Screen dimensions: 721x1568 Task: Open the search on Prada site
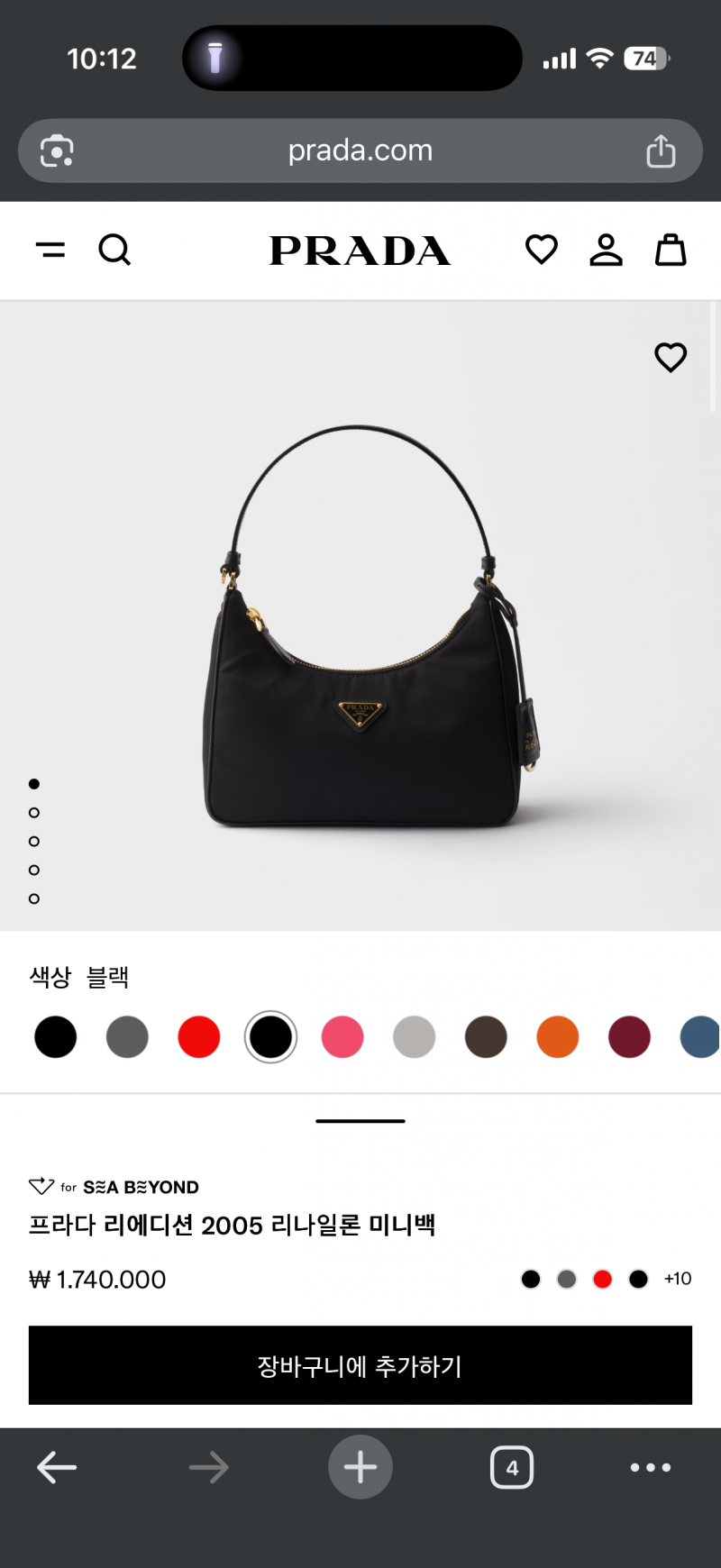point(114,251)
